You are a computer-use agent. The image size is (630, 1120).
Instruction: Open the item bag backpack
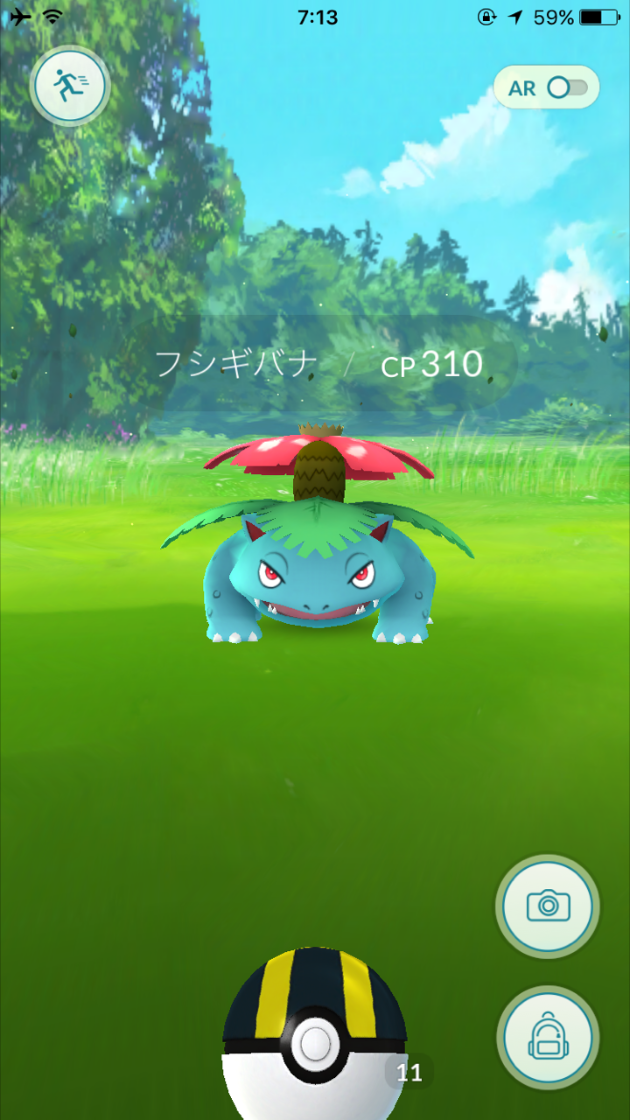[x=547, y=1037]
